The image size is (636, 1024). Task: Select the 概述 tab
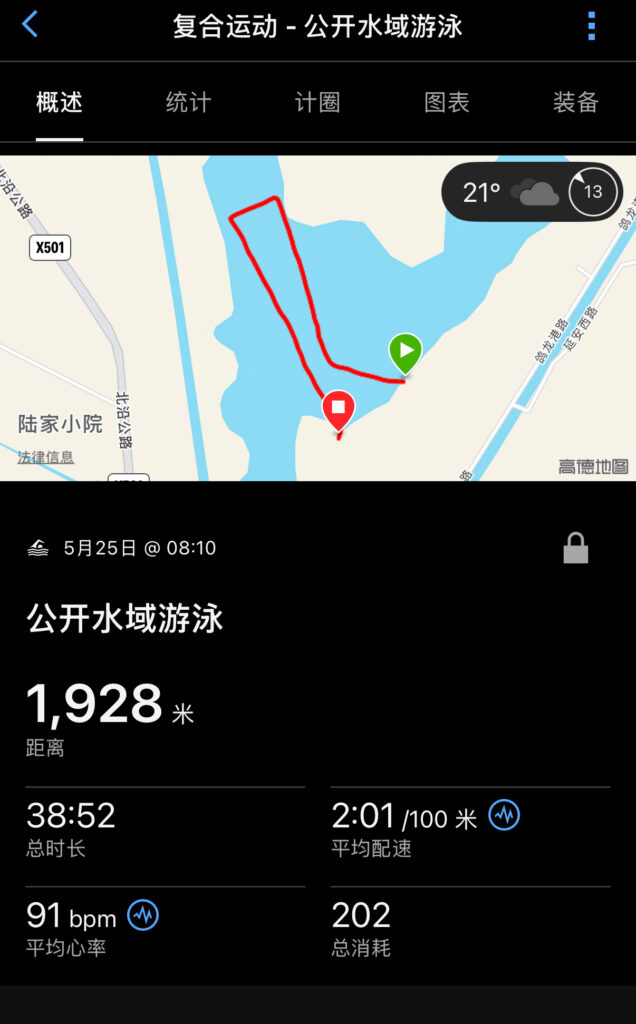coord(59,102)
